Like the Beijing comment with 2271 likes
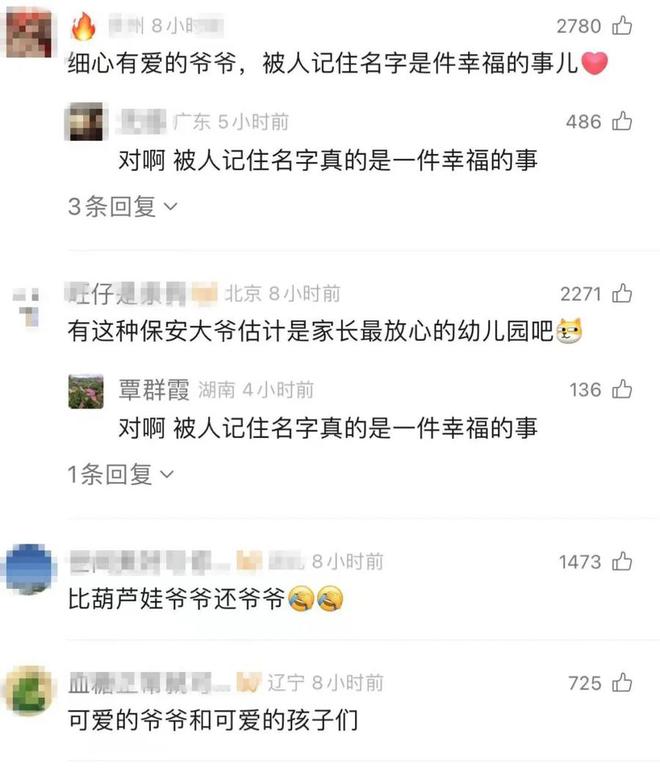The height and width of the screenshot is (768, 660). point(623,294)
